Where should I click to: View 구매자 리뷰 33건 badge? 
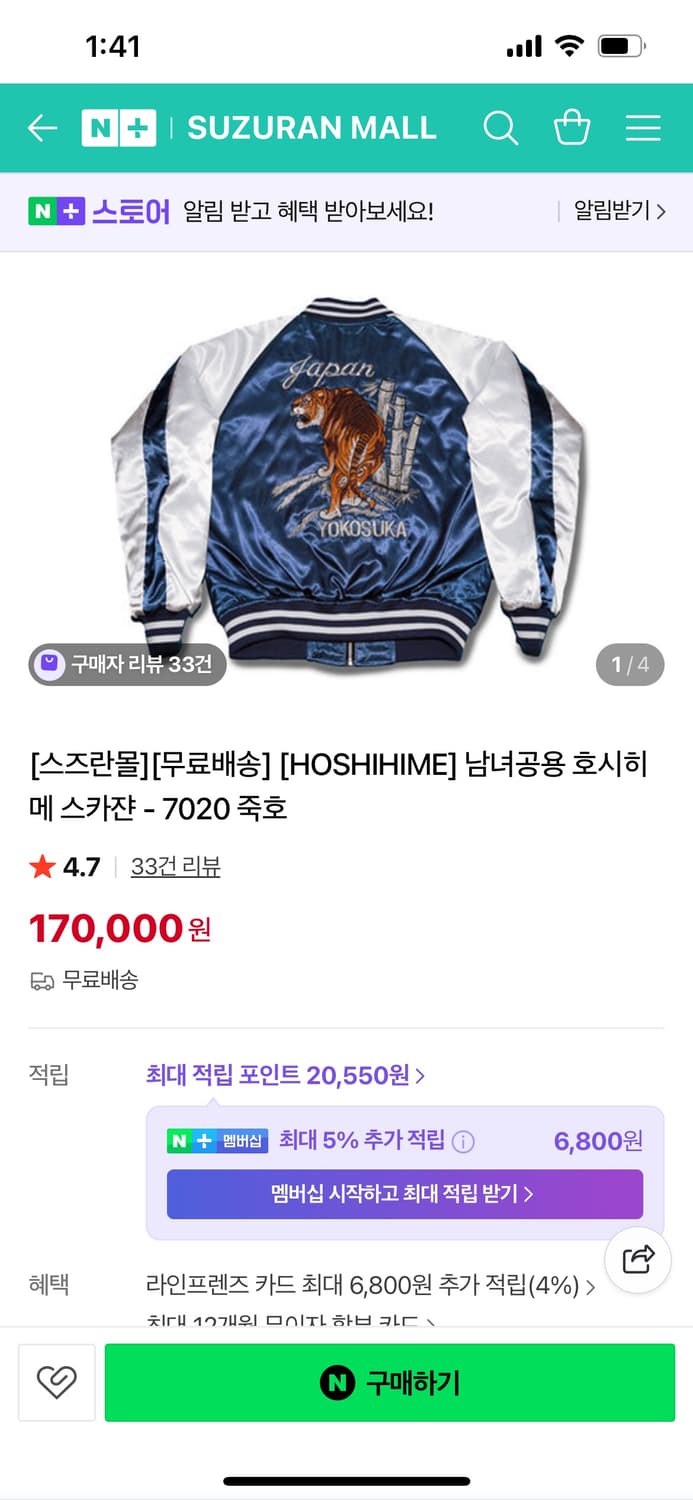tap(128, 664)
